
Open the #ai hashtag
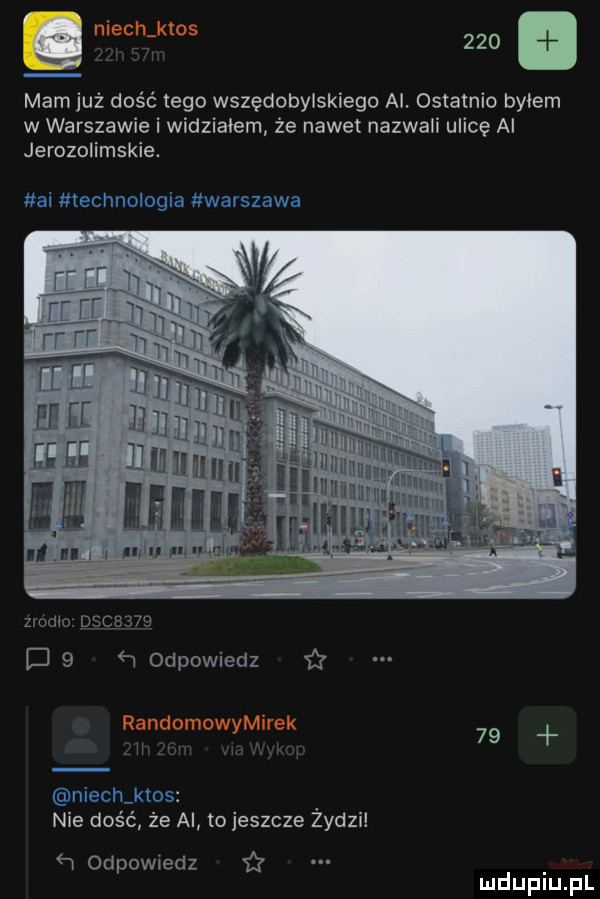(38, 199)
